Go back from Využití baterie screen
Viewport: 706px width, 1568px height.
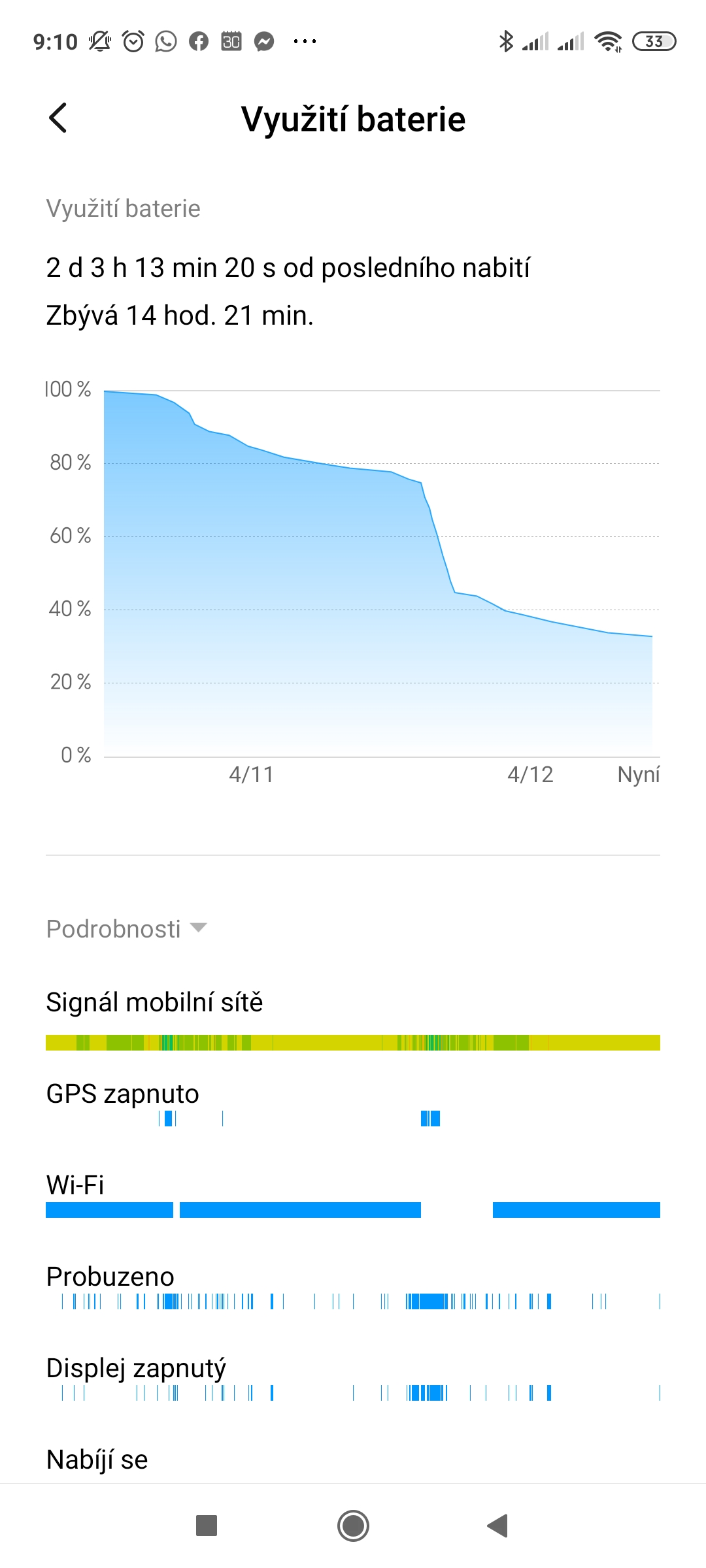tap(58, 118)
